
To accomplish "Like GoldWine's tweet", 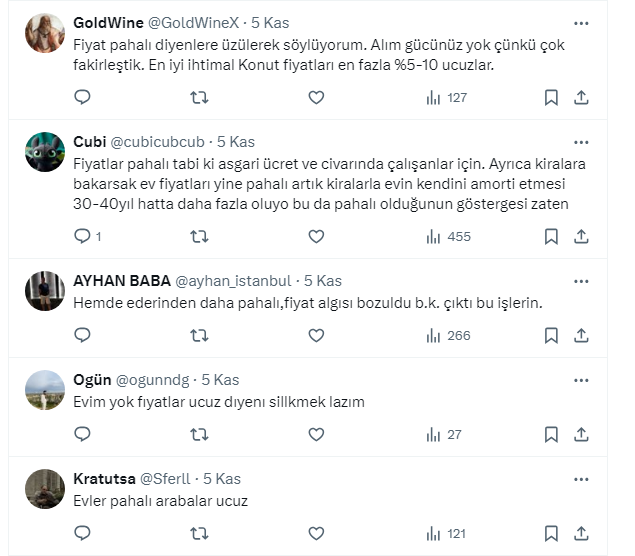I will click(316, 97).
